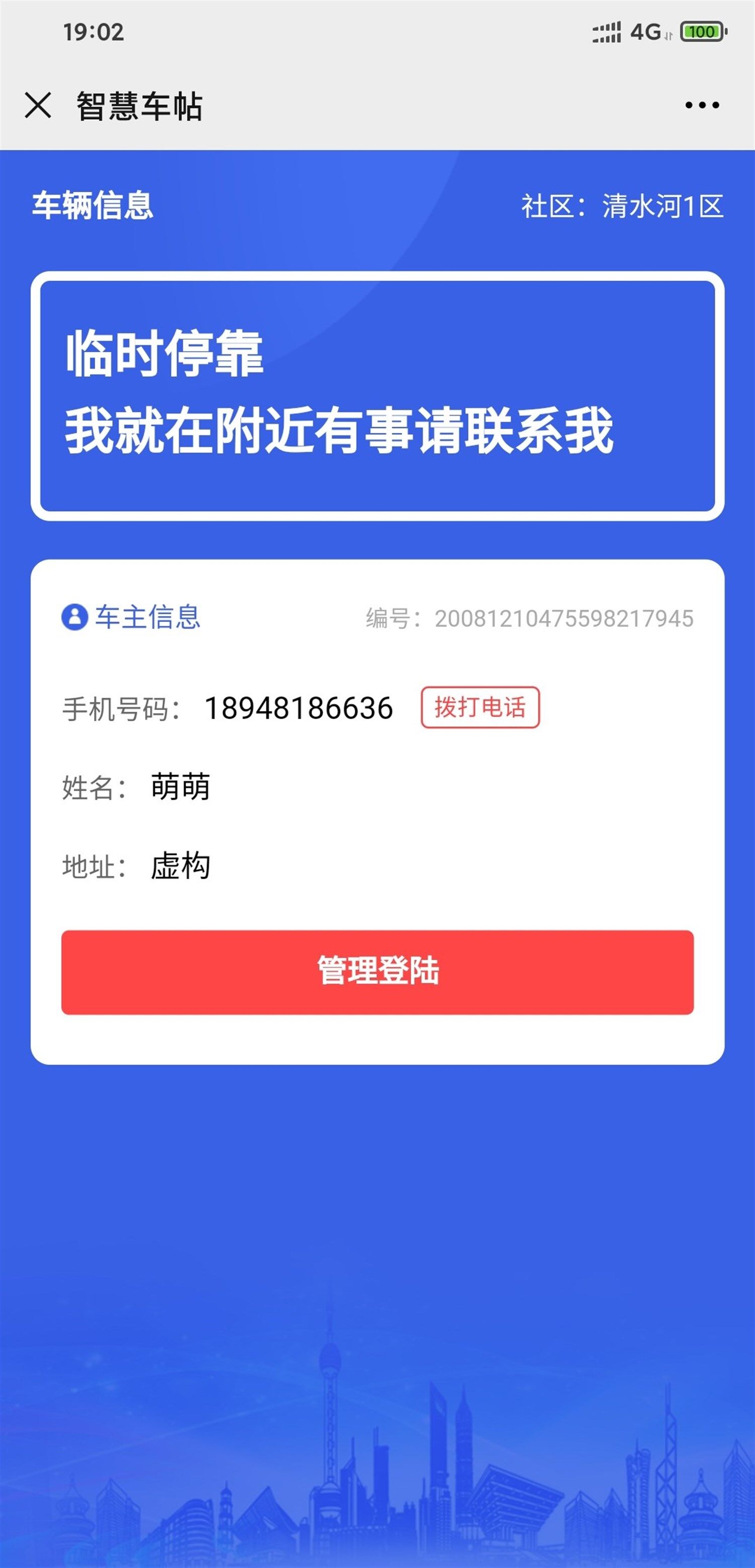Tap 拨打电话 to call the owner
This screenshot has height=1568, width=755.
click(x=480, y=708)
